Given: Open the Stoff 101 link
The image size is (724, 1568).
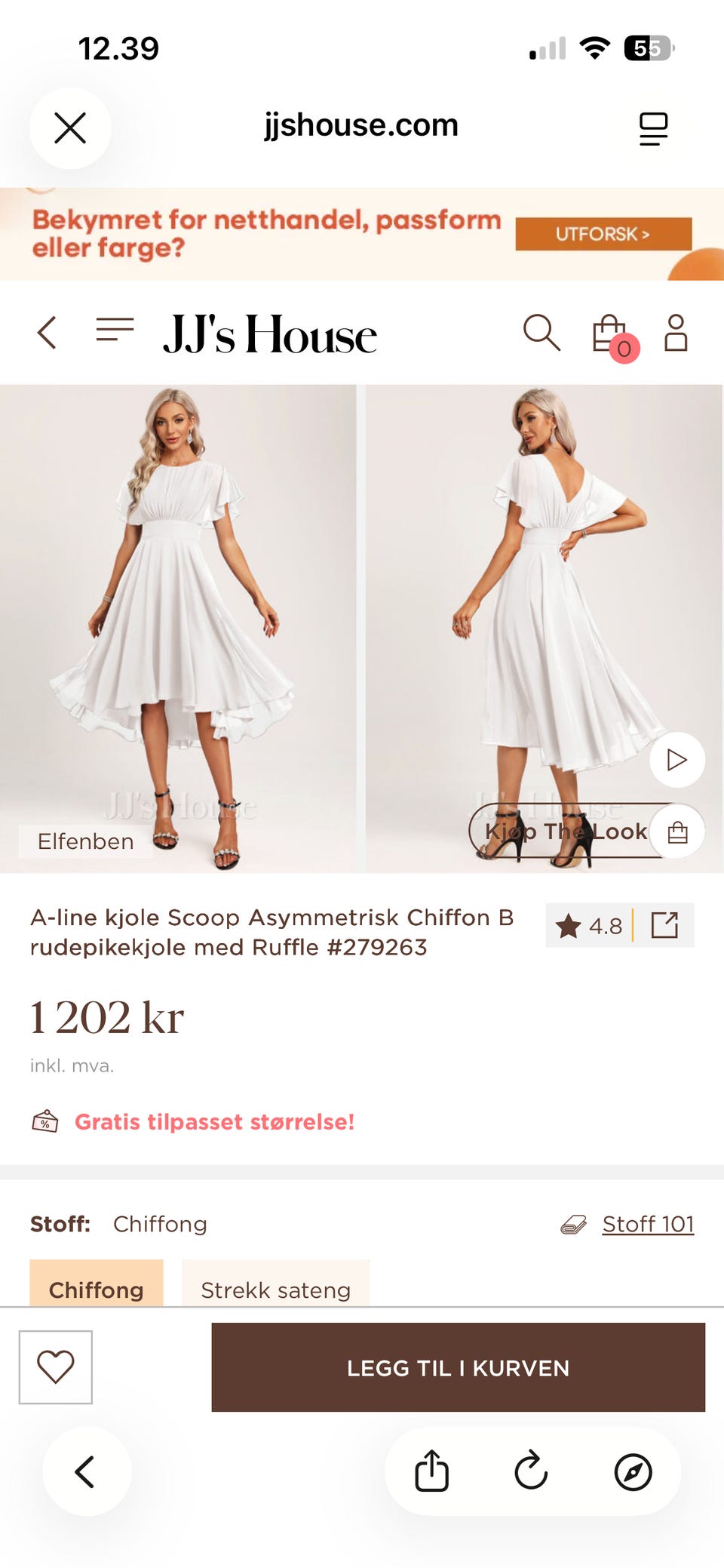Looking at the screenshot, I should point(648,1223).
